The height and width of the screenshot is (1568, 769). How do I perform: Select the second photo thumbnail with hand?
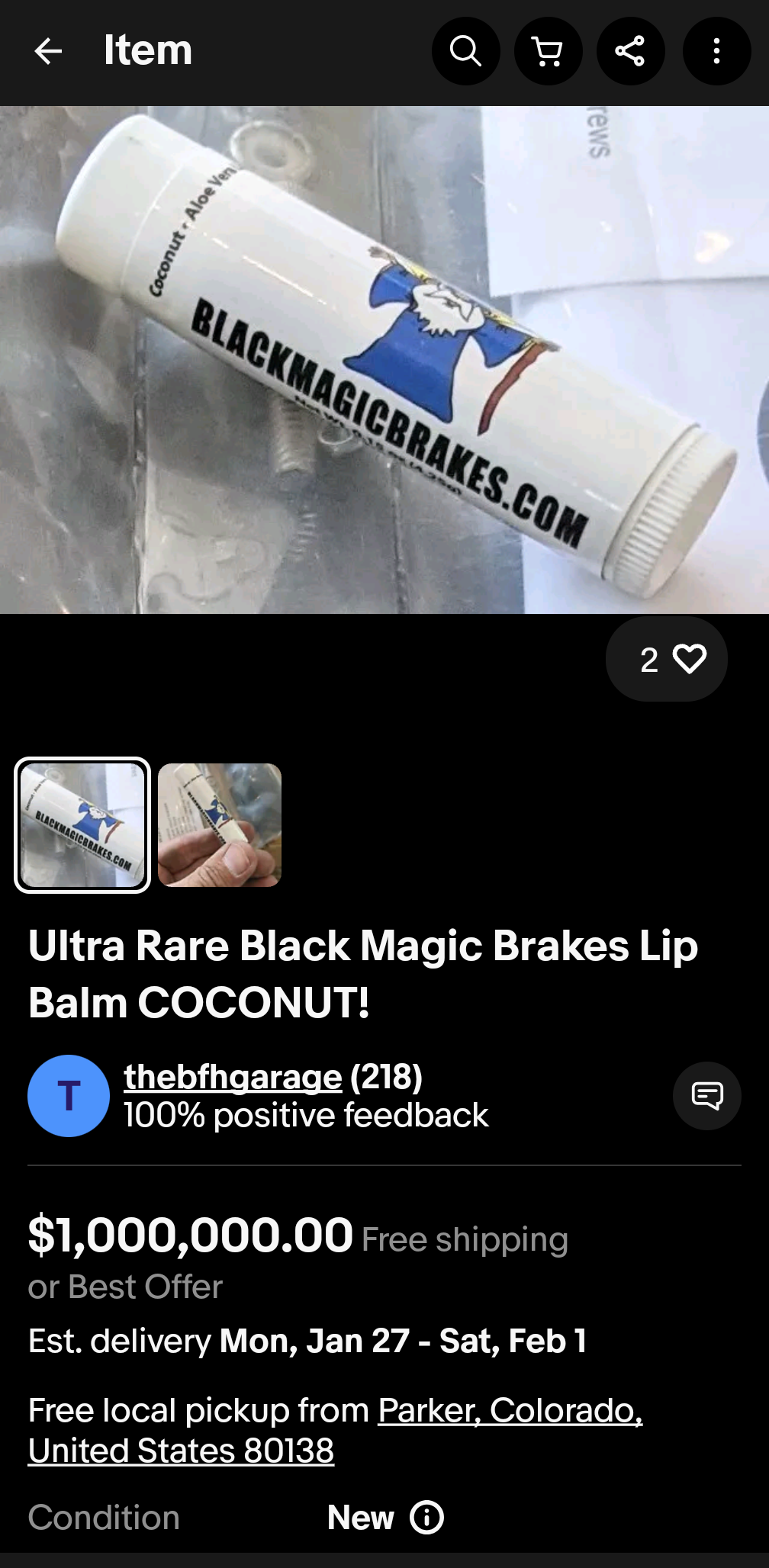(220, 825)
